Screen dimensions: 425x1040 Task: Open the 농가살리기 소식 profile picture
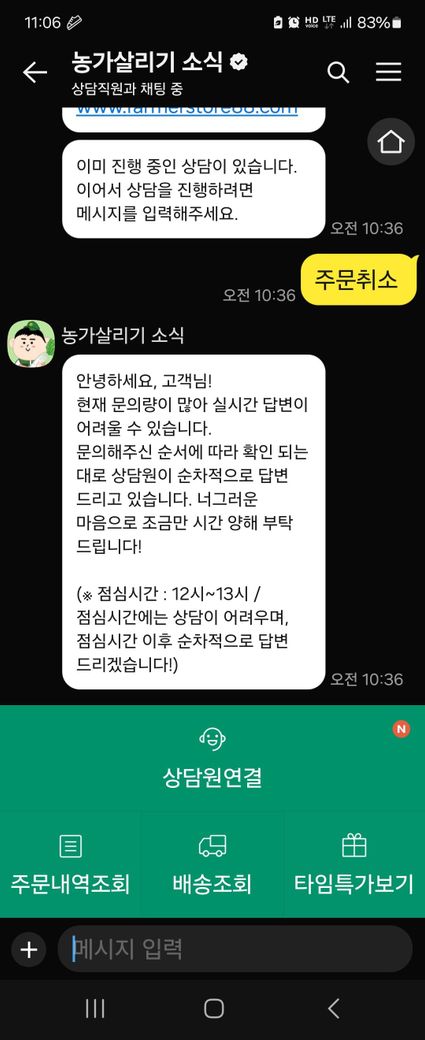point(30,343)
